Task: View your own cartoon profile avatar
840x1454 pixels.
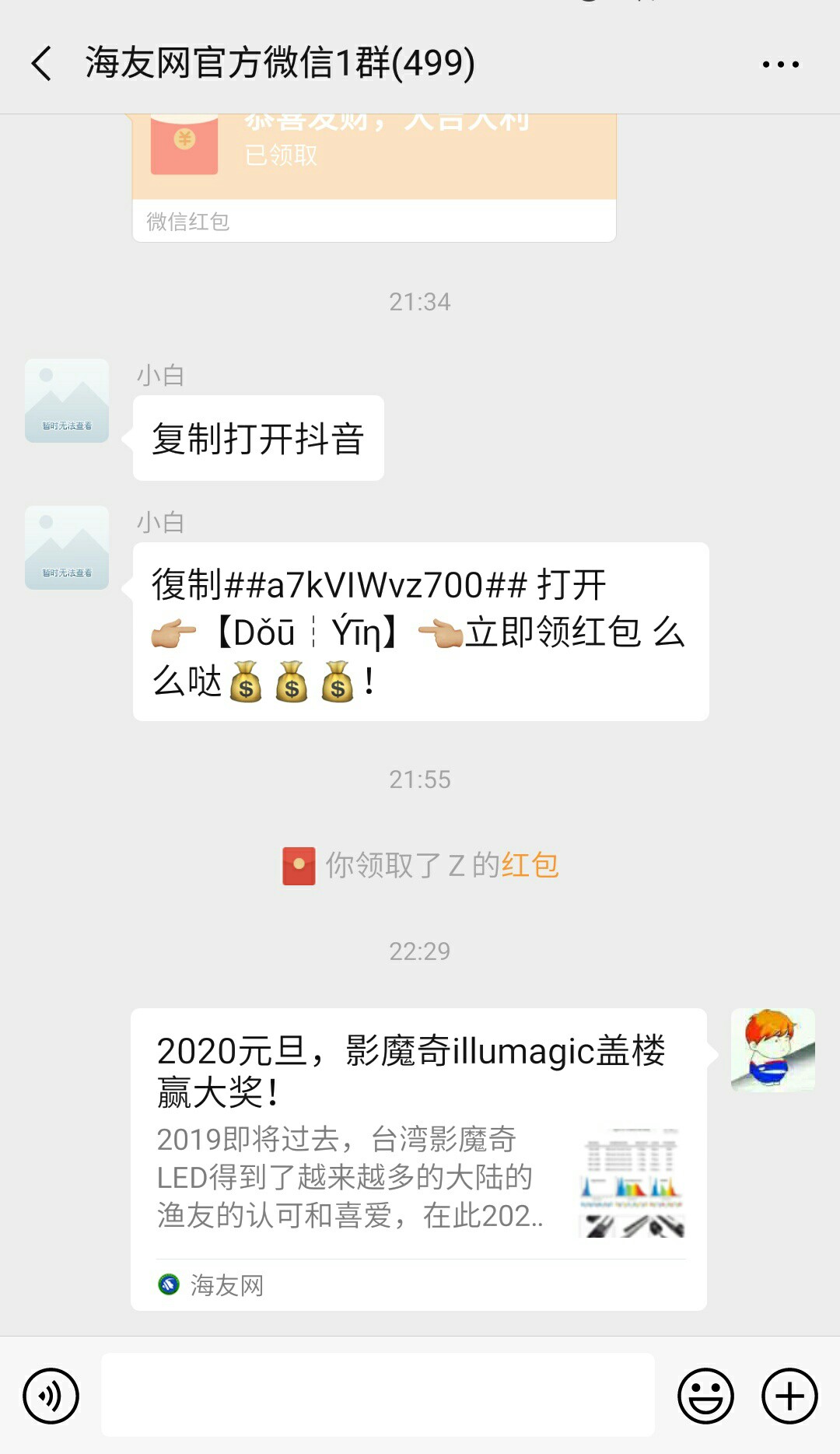Action: (772, 1050)
